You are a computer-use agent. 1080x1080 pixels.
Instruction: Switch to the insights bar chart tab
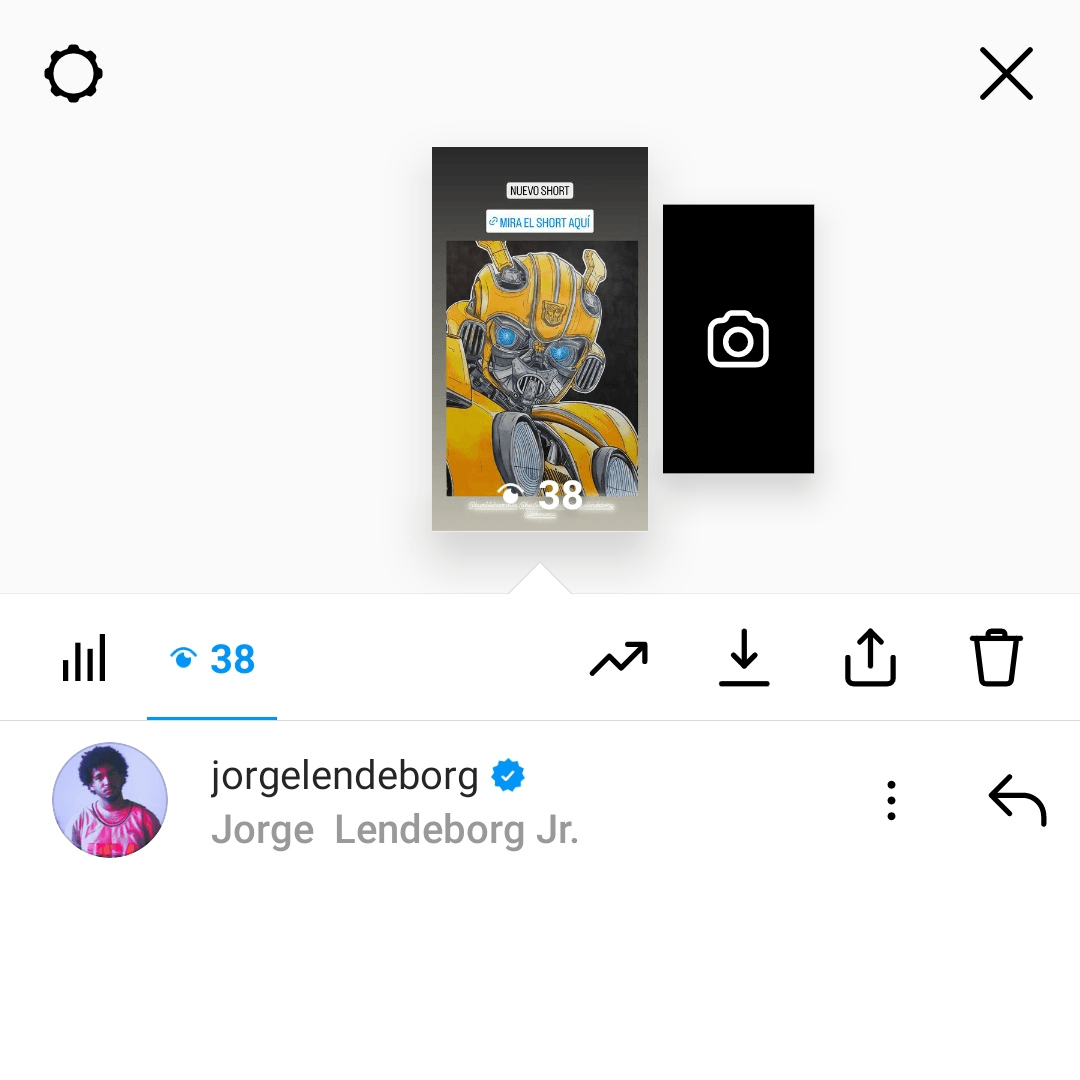click(x=84, y=659)
